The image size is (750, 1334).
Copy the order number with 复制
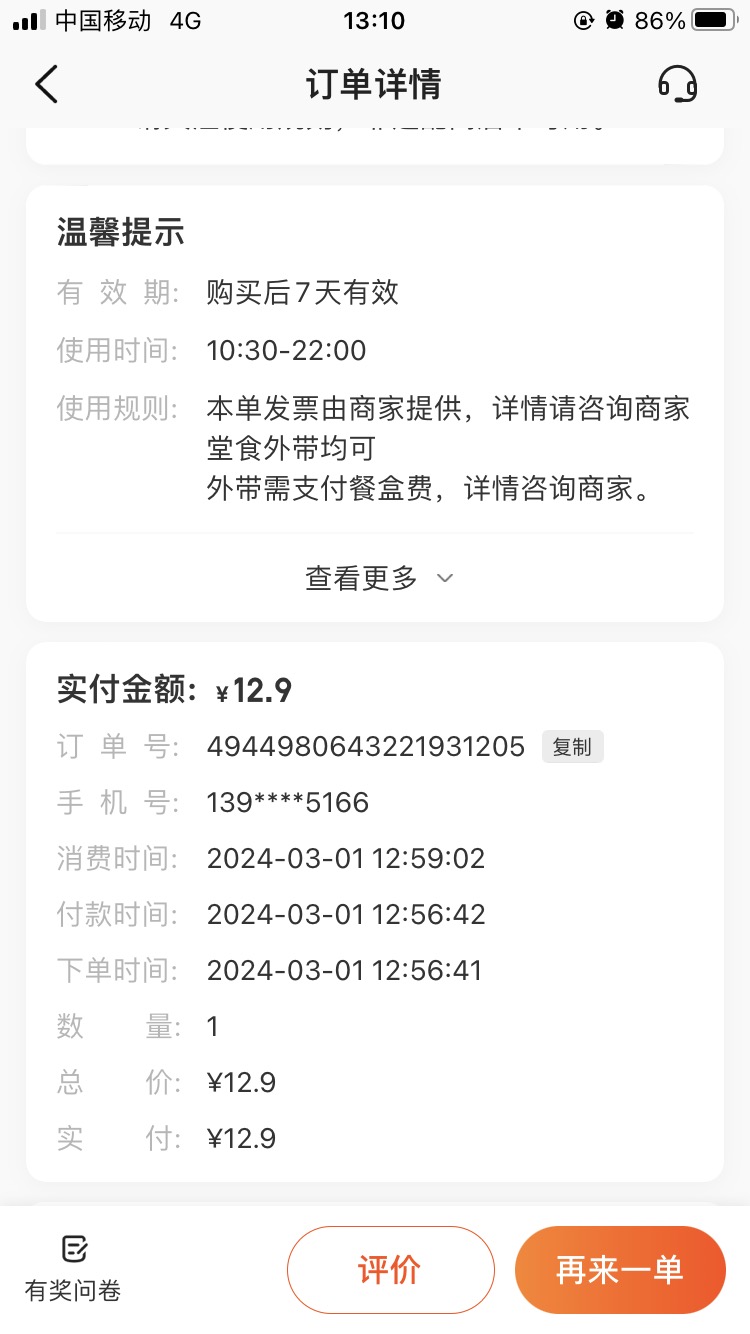pyautogui.click(x=573, y=747)
